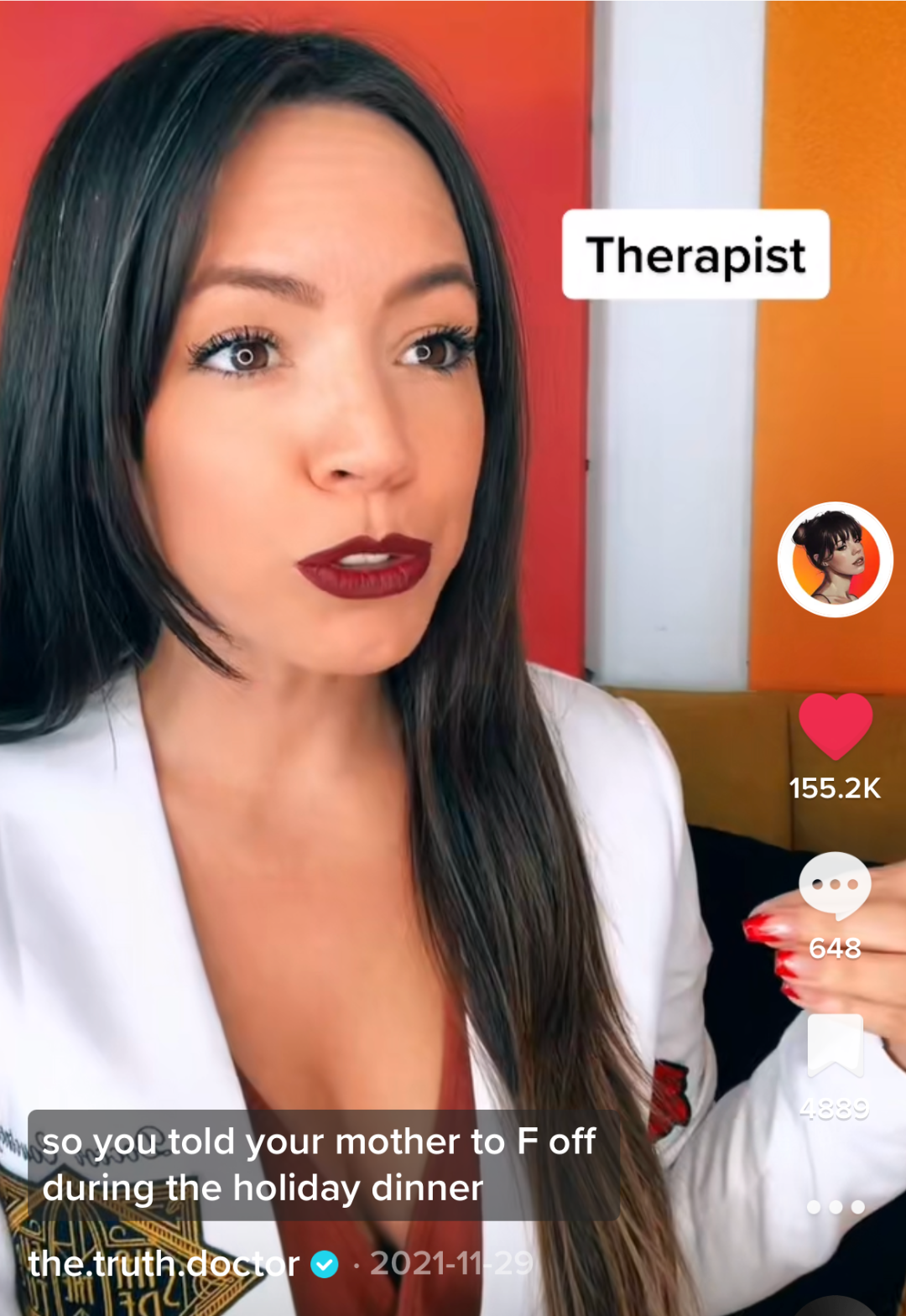Open the three-dot more options menu
906x1316 pixels.
835,1207
